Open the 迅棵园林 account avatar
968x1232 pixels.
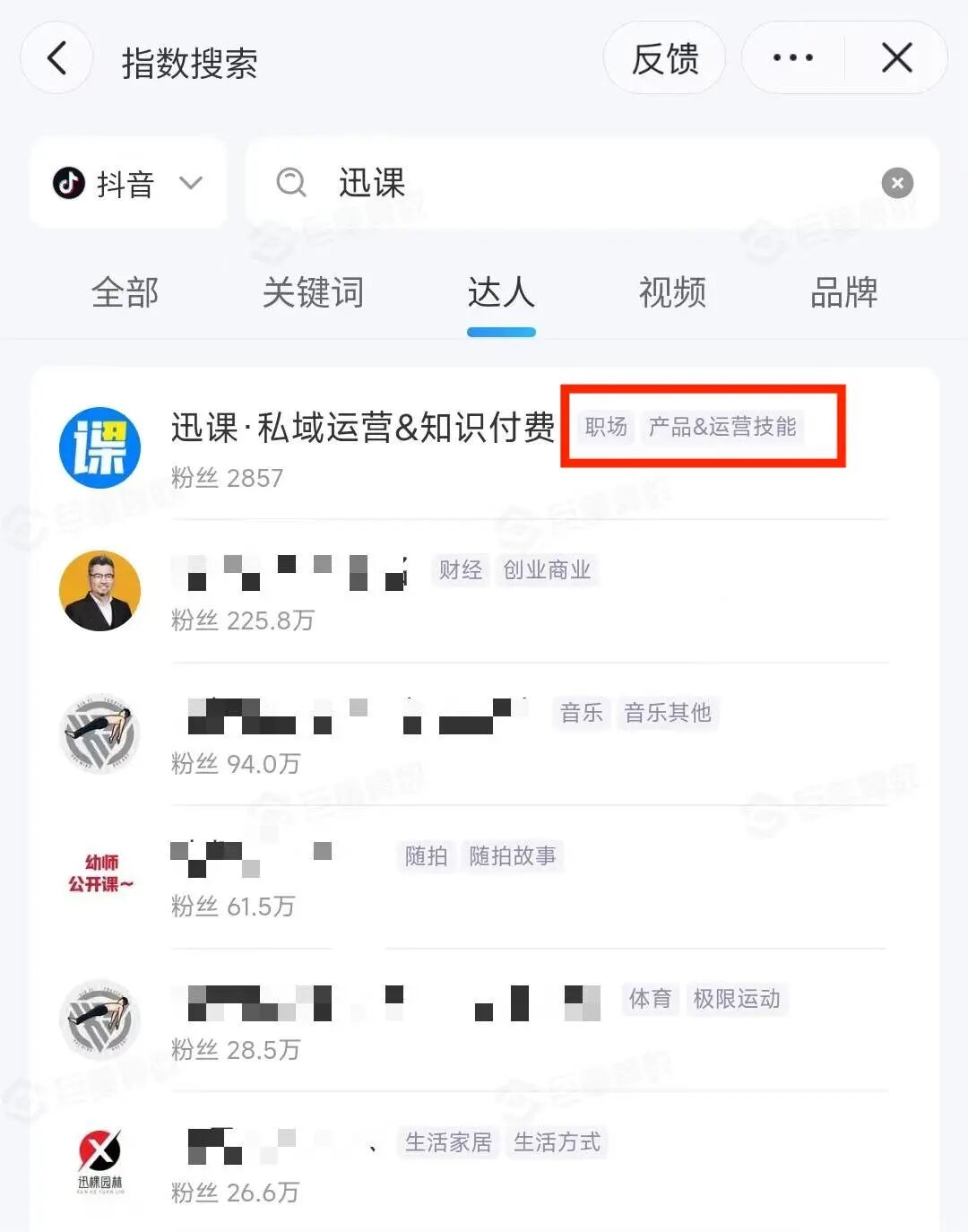pos(99,1161)
